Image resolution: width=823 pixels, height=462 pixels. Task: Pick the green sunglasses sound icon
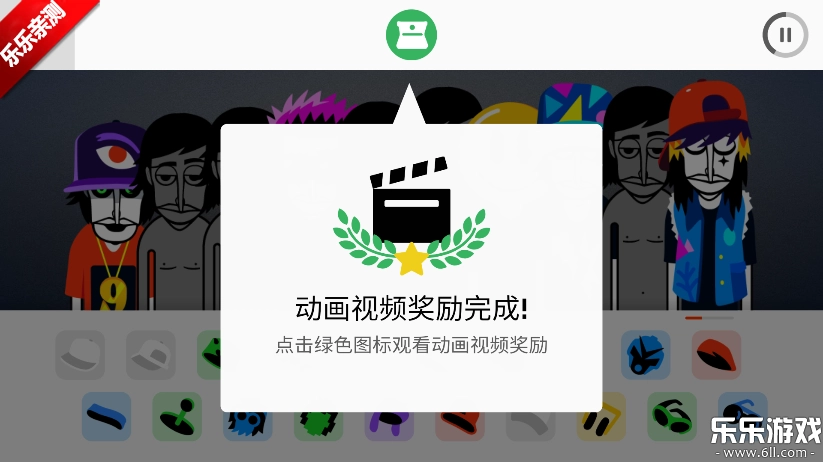point(672,416)
